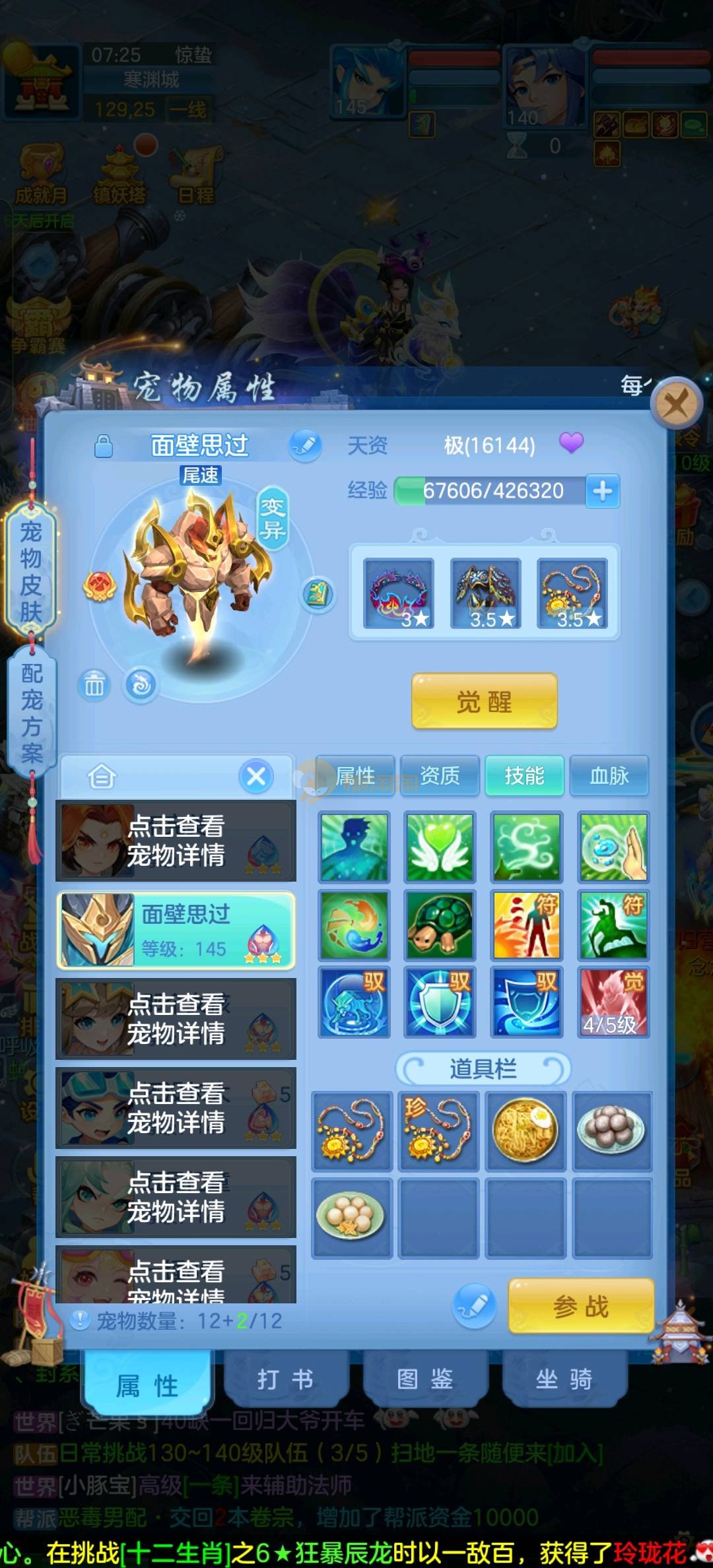This screenshot has width=713, height=1568.
Task: Open the 图鉴 bottom tab
Action: (x=424, y=1379)
